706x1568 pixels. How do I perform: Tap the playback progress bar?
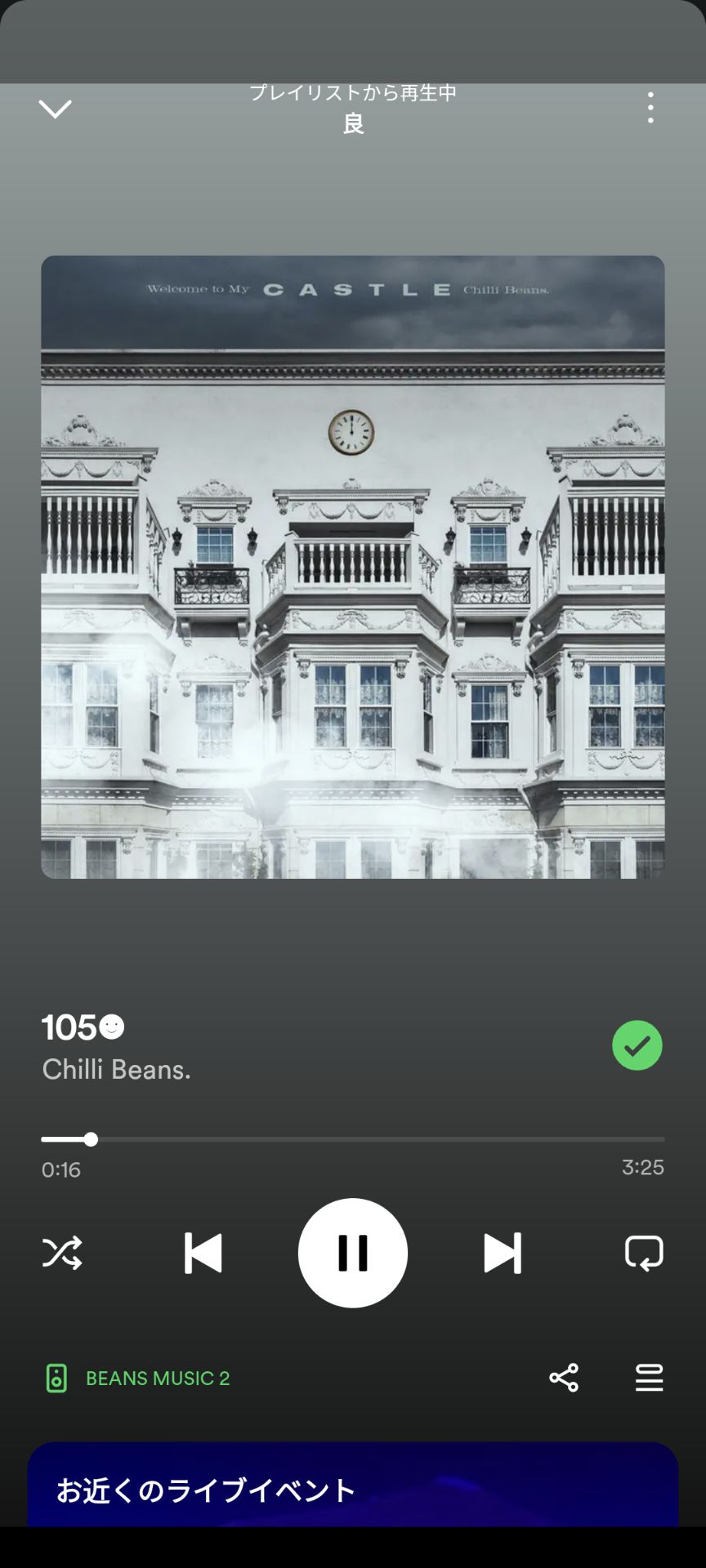click(x=353, y=1139)
